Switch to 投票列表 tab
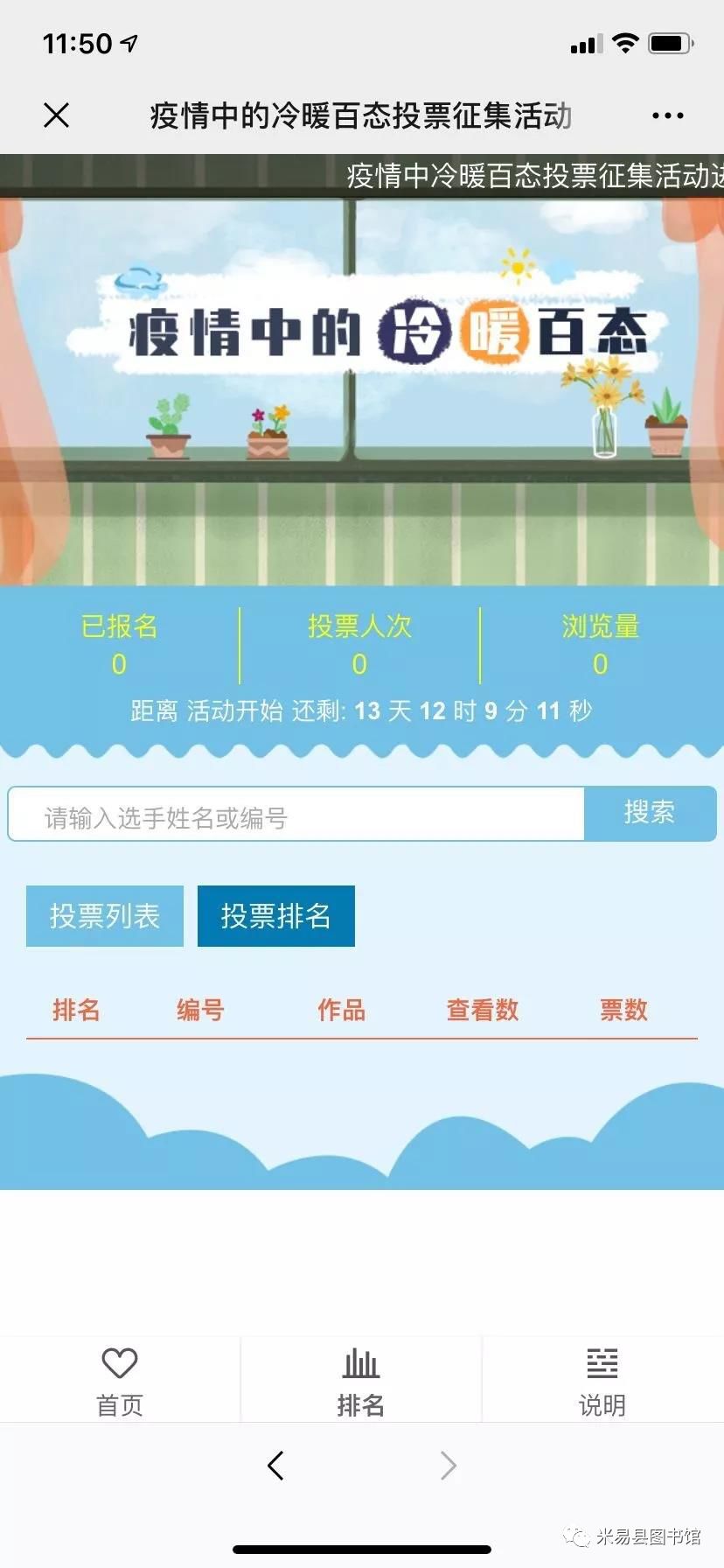 [105, 916]
